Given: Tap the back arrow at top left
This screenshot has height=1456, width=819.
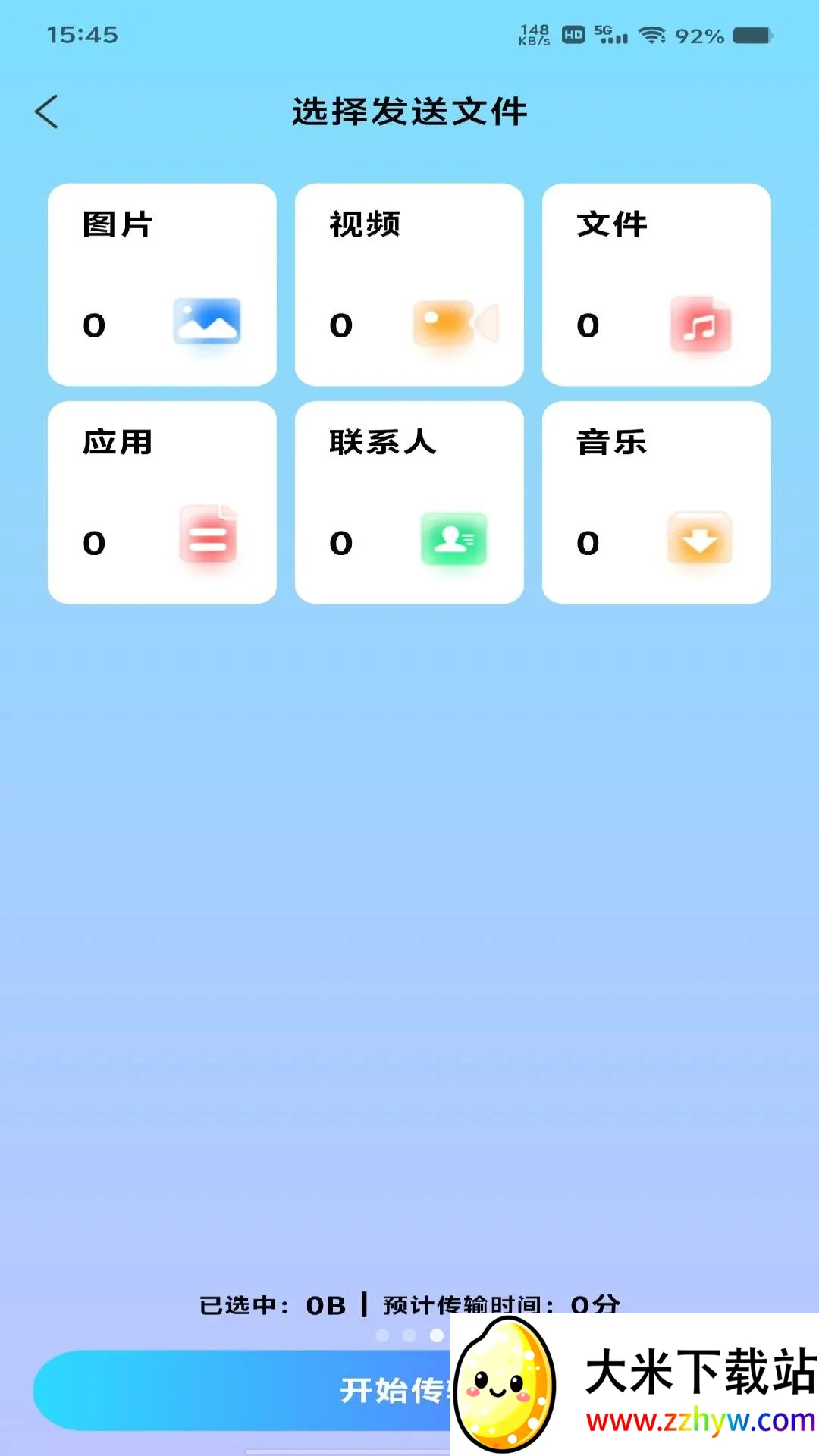Looking at the screenshot, I should point(45,111).
